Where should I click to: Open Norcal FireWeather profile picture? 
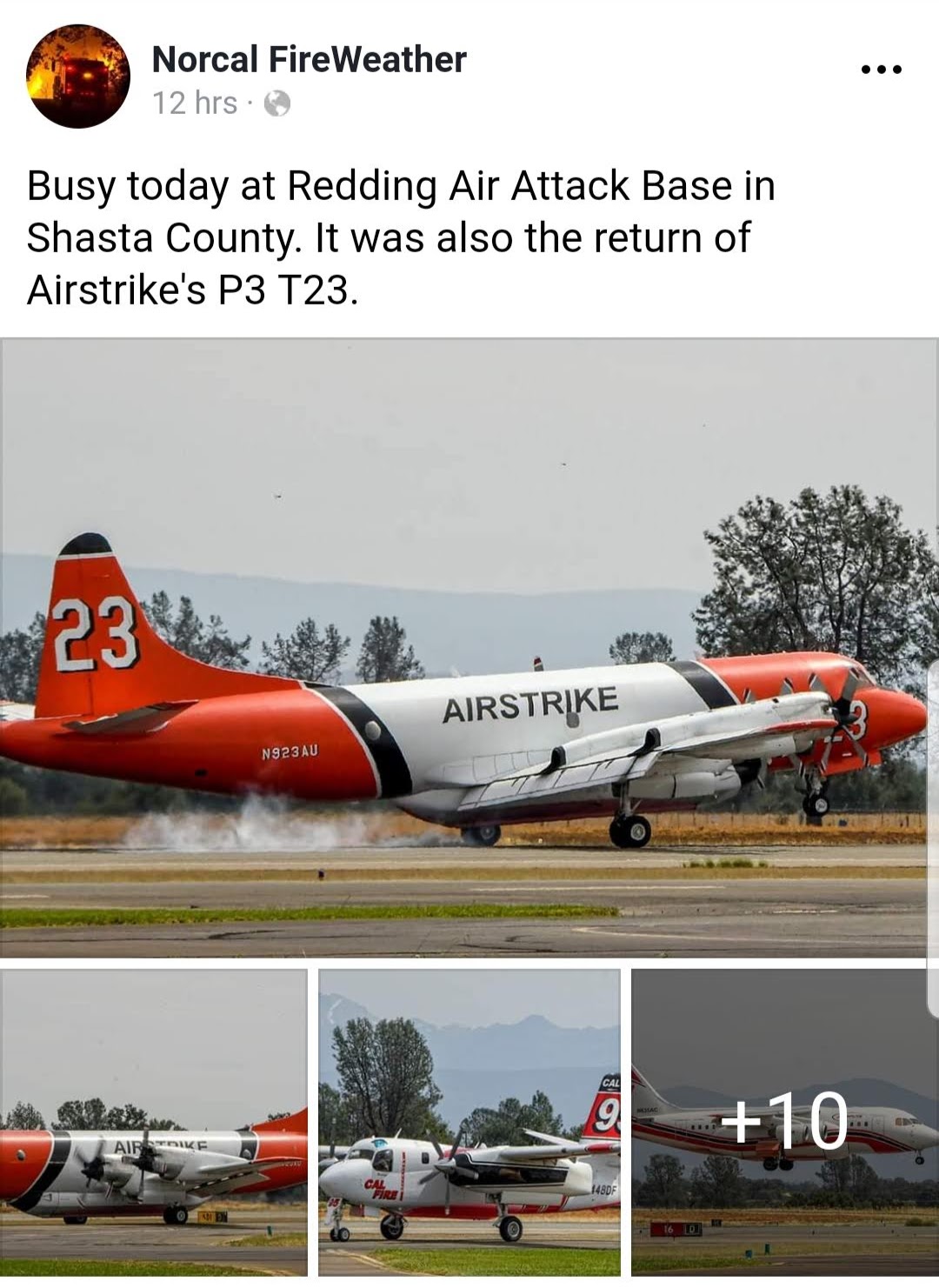pos(78,77)
